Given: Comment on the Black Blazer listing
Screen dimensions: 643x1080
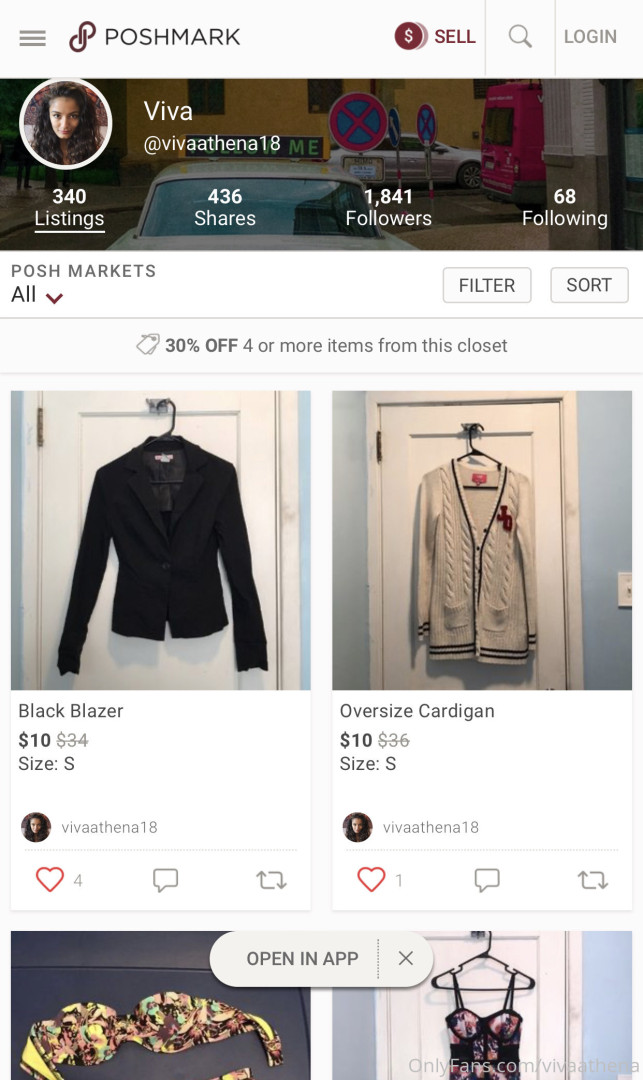Looking at the screenshot, I should pos(165,880).
